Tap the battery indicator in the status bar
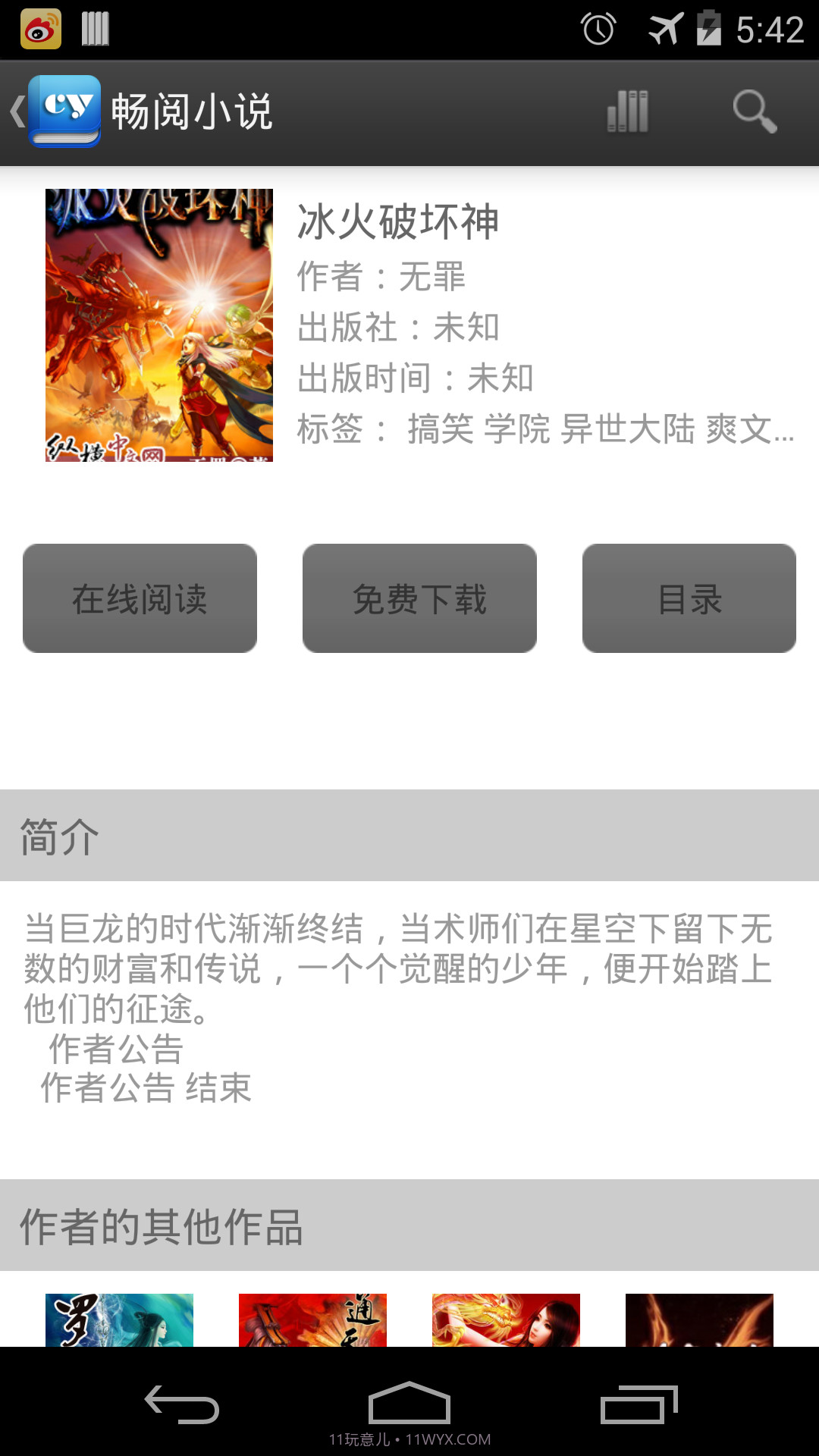The height and width of the screenshot is (1456, 819). [708, 29]
